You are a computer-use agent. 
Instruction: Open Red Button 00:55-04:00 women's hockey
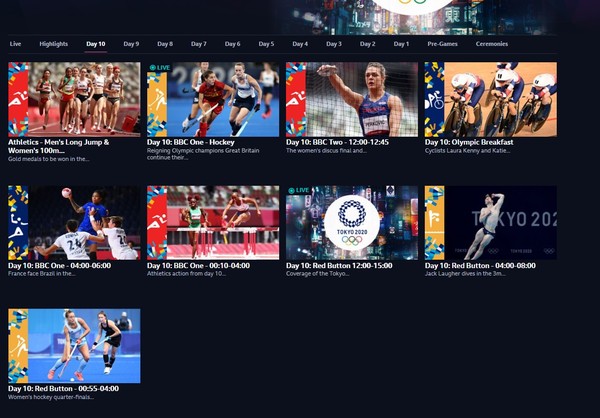74,345
